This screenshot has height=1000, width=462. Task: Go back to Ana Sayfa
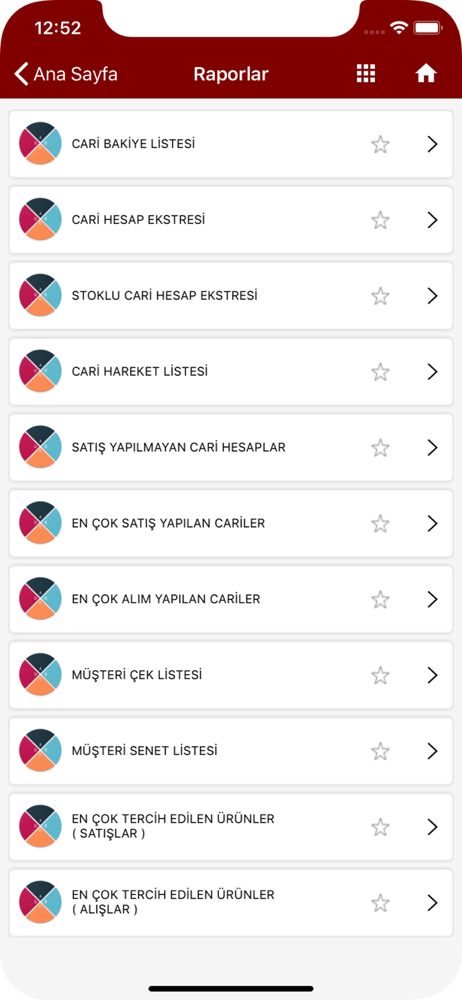pyautogui.click(x=66, y=74)
